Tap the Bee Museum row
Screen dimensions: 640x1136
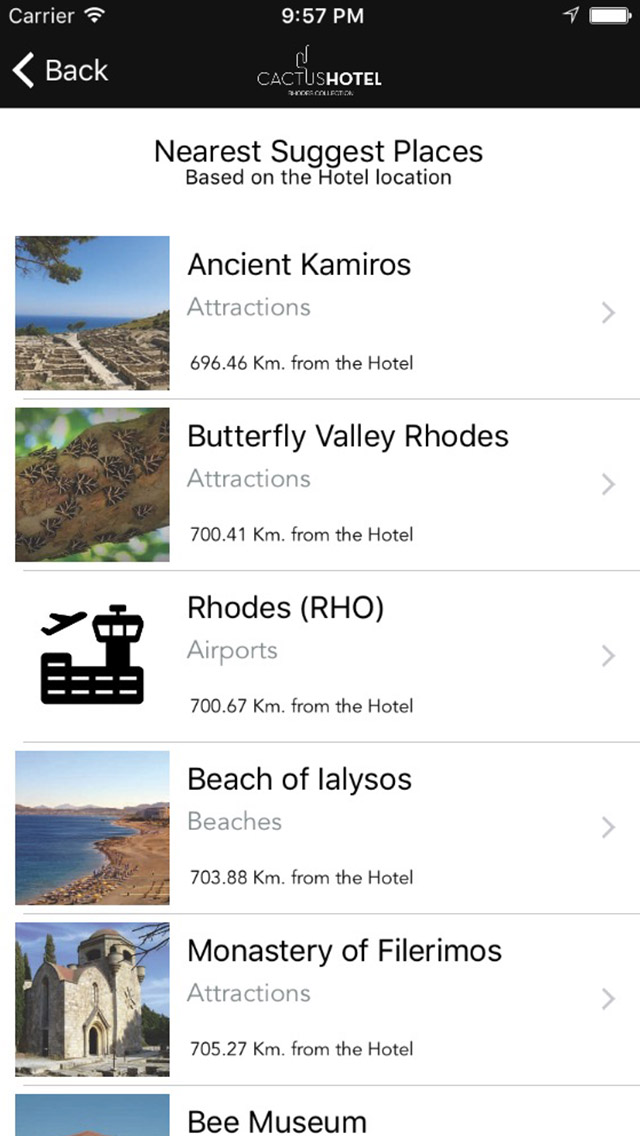(320, 1118)
